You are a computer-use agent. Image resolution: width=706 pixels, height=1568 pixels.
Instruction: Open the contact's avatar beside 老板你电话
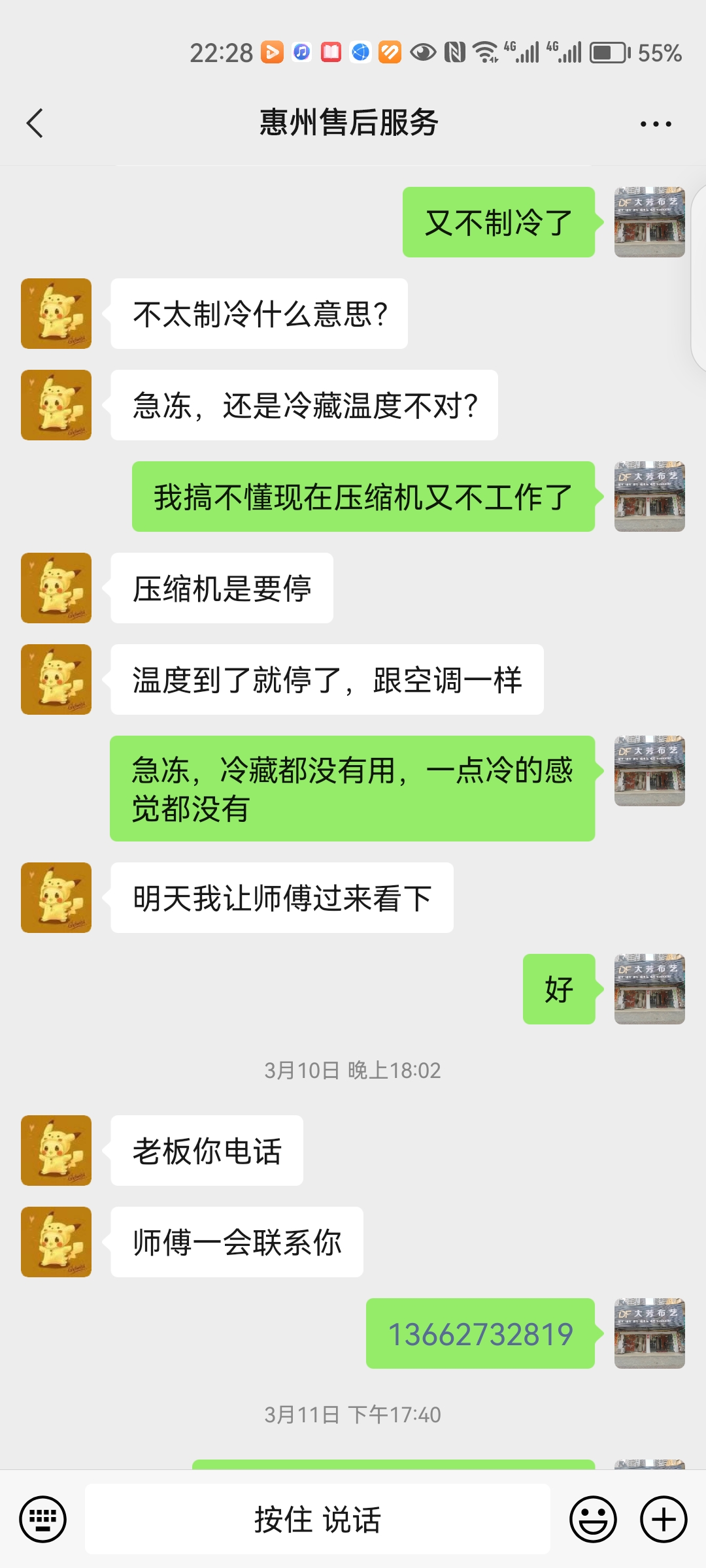(56, 1151)
